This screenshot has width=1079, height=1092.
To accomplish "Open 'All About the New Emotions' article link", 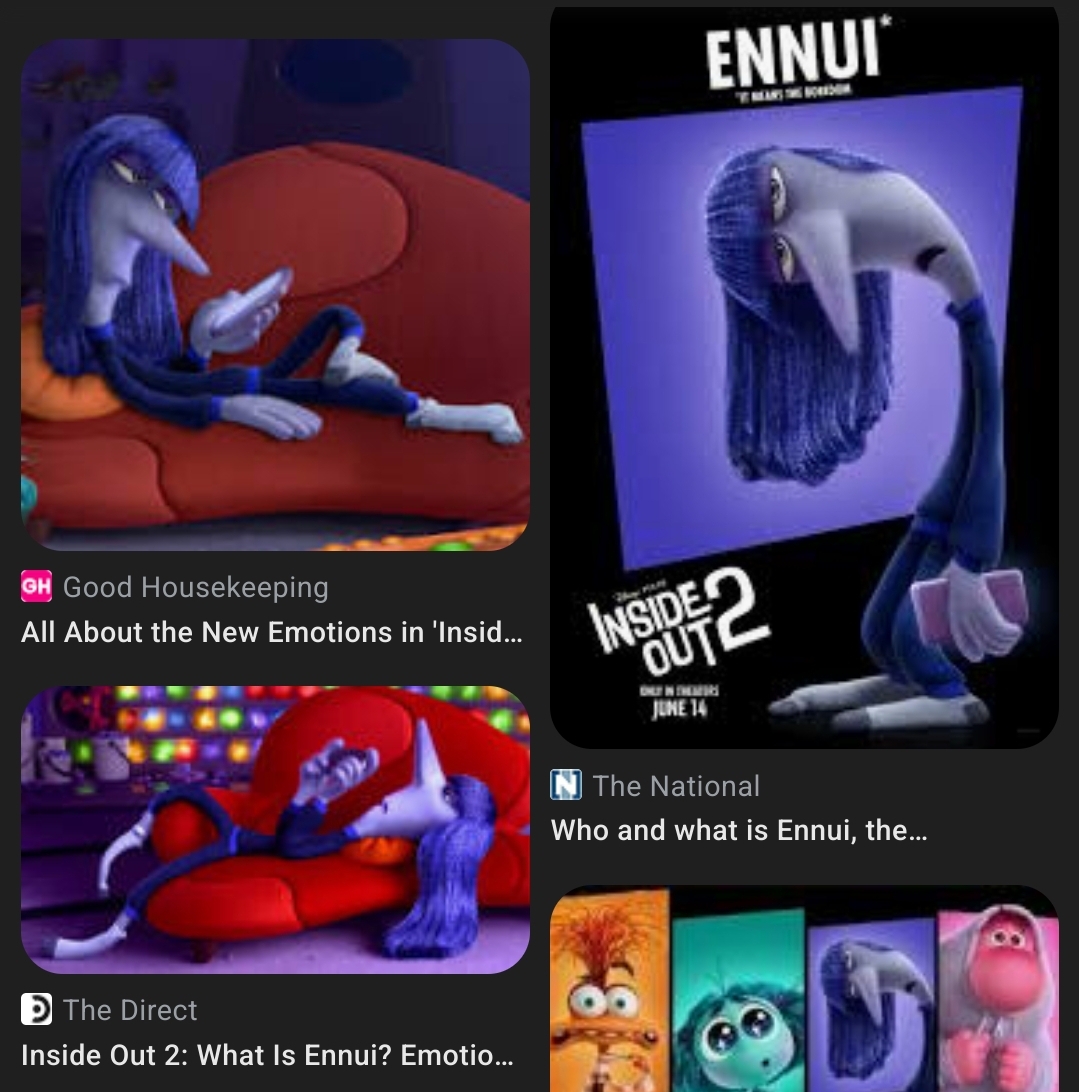I will [x=271, y=632].
